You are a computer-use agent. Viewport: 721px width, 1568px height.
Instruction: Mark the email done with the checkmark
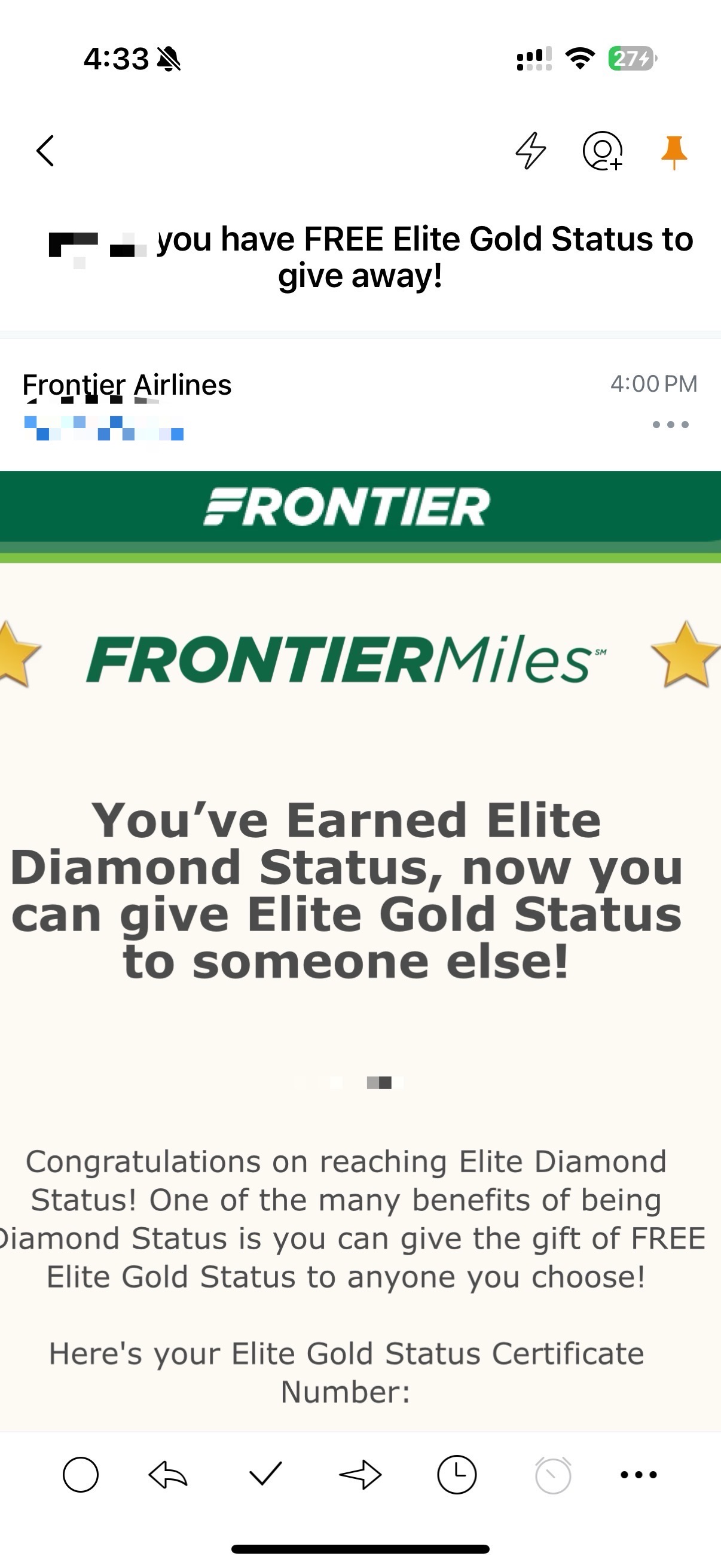[x=265, y=1474]
